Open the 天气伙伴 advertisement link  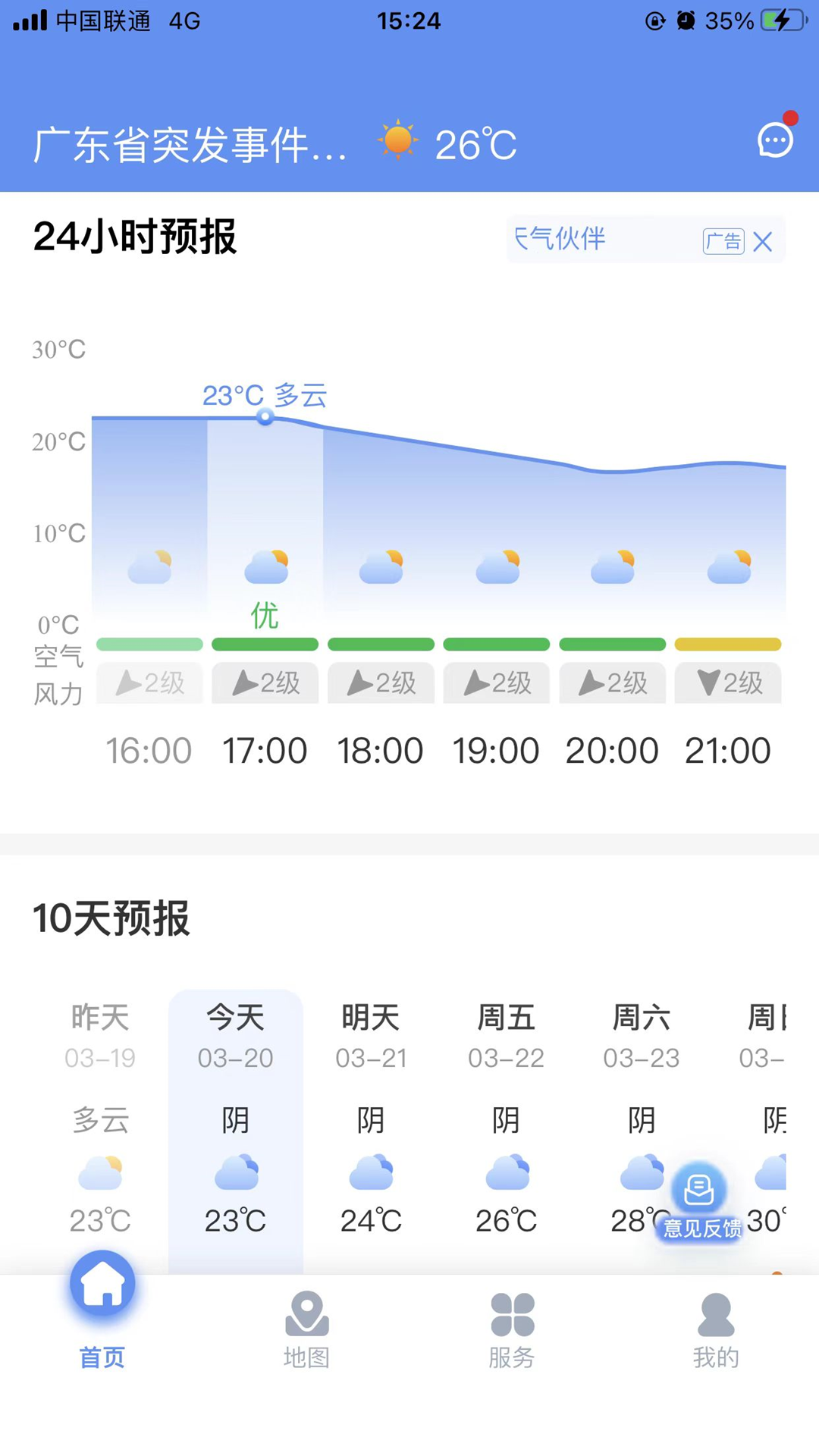coord(599,240)
